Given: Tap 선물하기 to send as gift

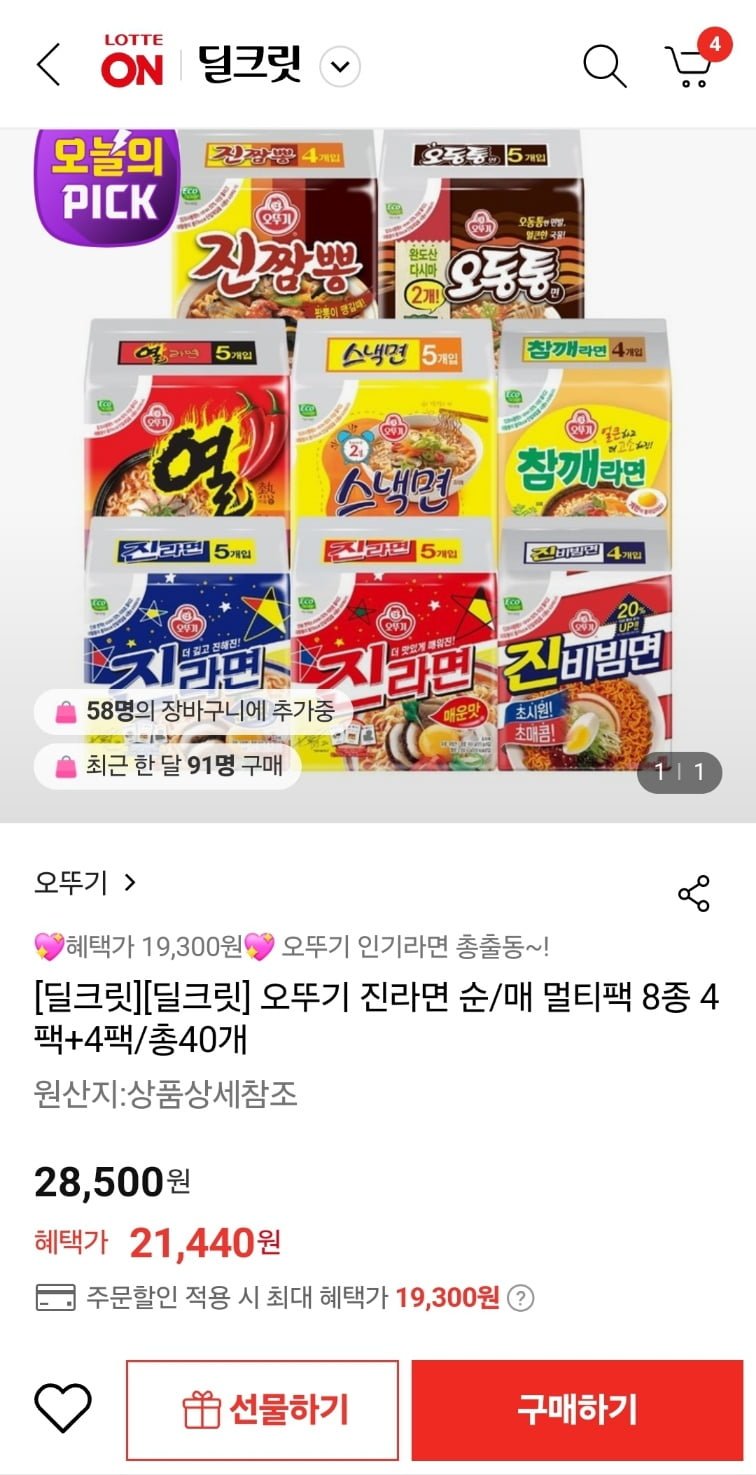Looking at the screenshot, I should (x=262, y=1410).
